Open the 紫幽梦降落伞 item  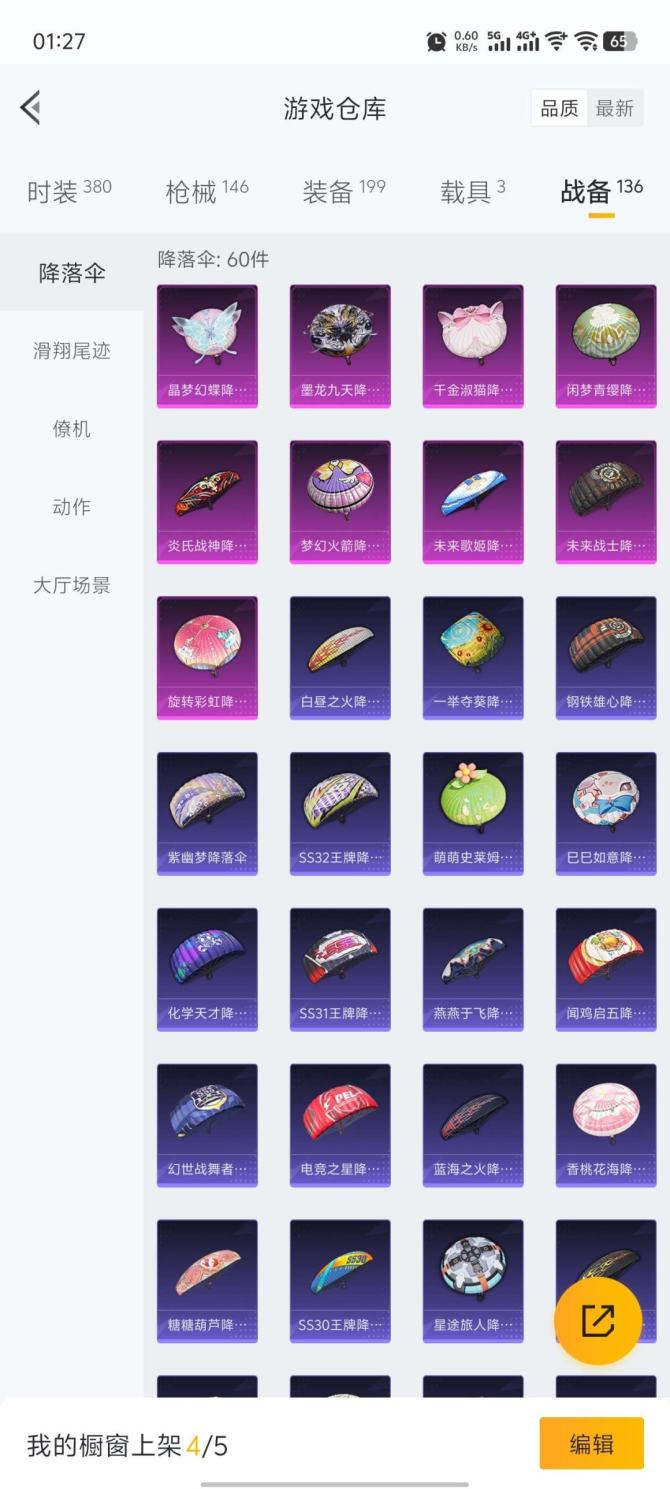click(x=207, y=813)
